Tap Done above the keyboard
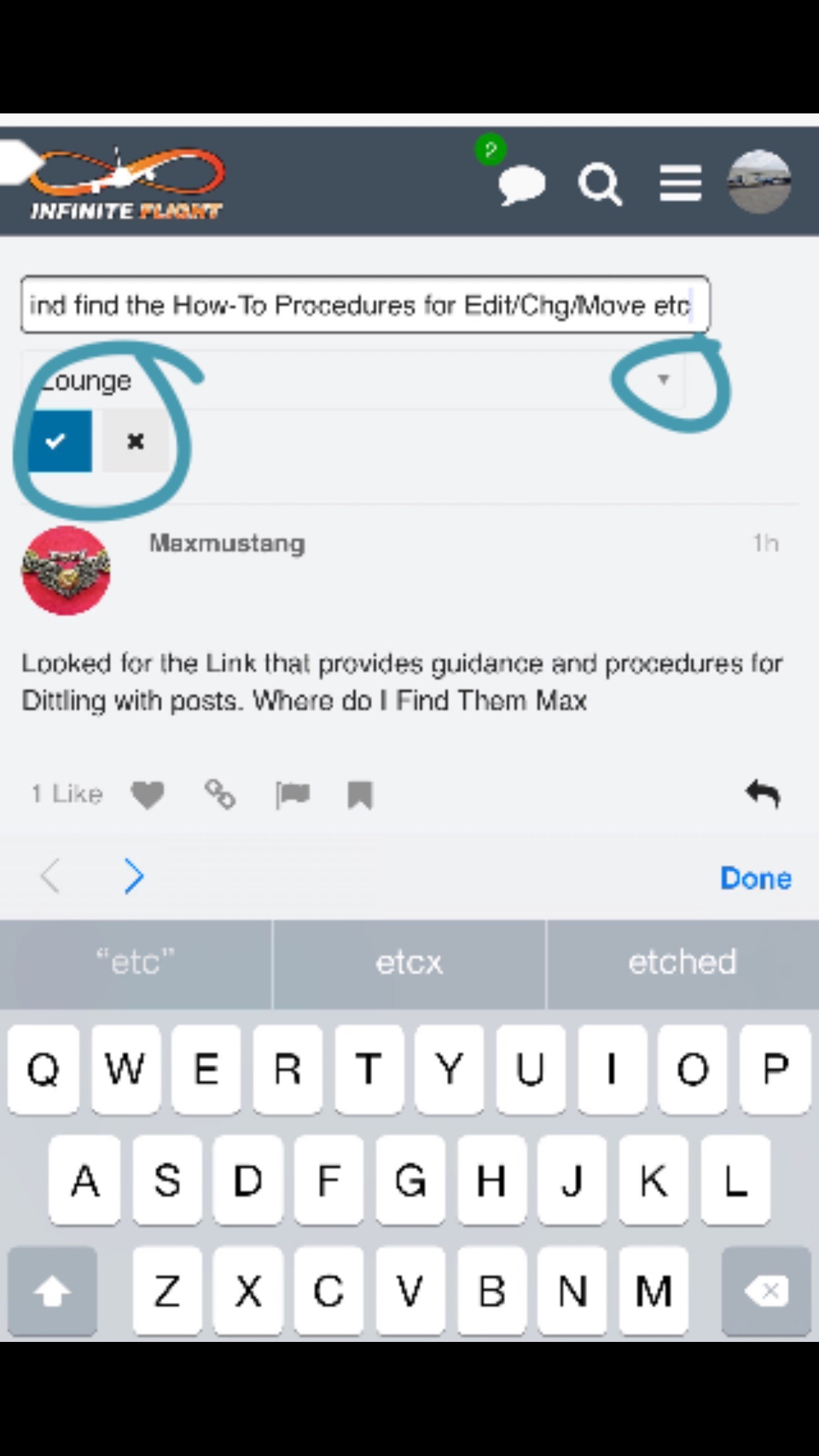The image size is (819, 1456). tap(755, 878)
